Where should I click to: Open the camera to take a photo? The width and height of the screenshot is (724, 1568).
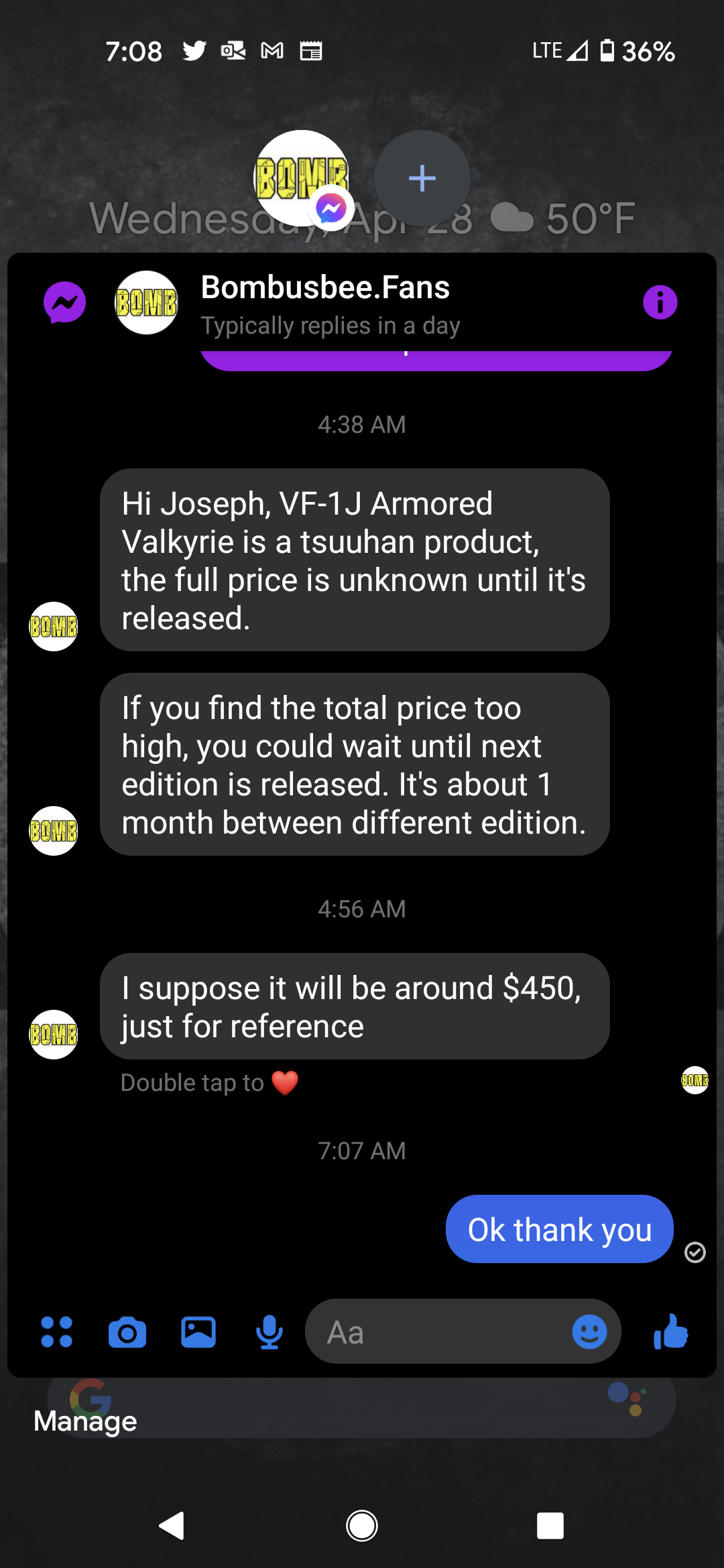click(127, 1332)
